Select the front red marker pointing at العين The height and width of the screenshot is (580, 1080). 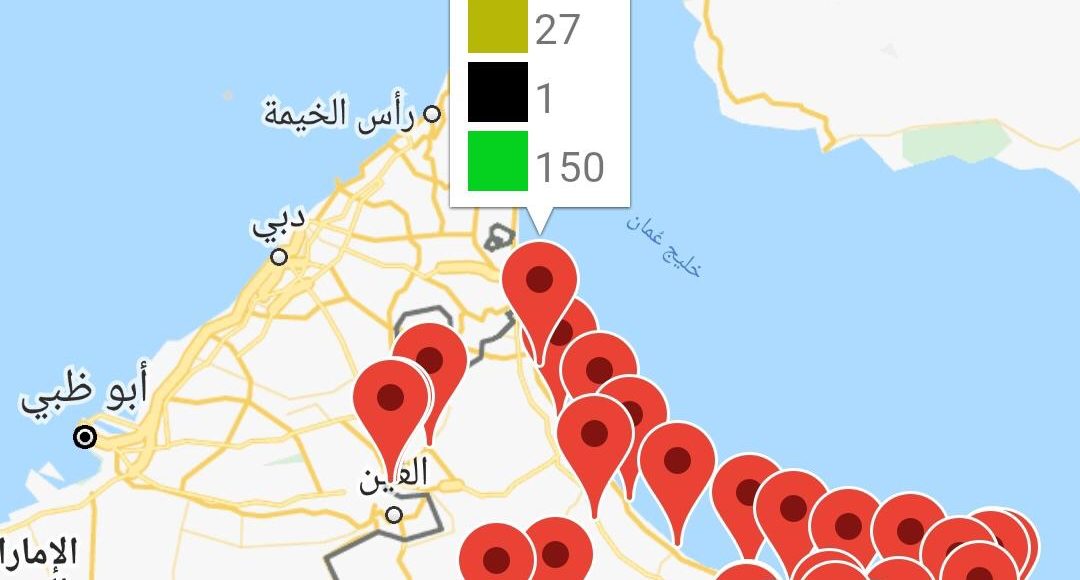[390, 400]
